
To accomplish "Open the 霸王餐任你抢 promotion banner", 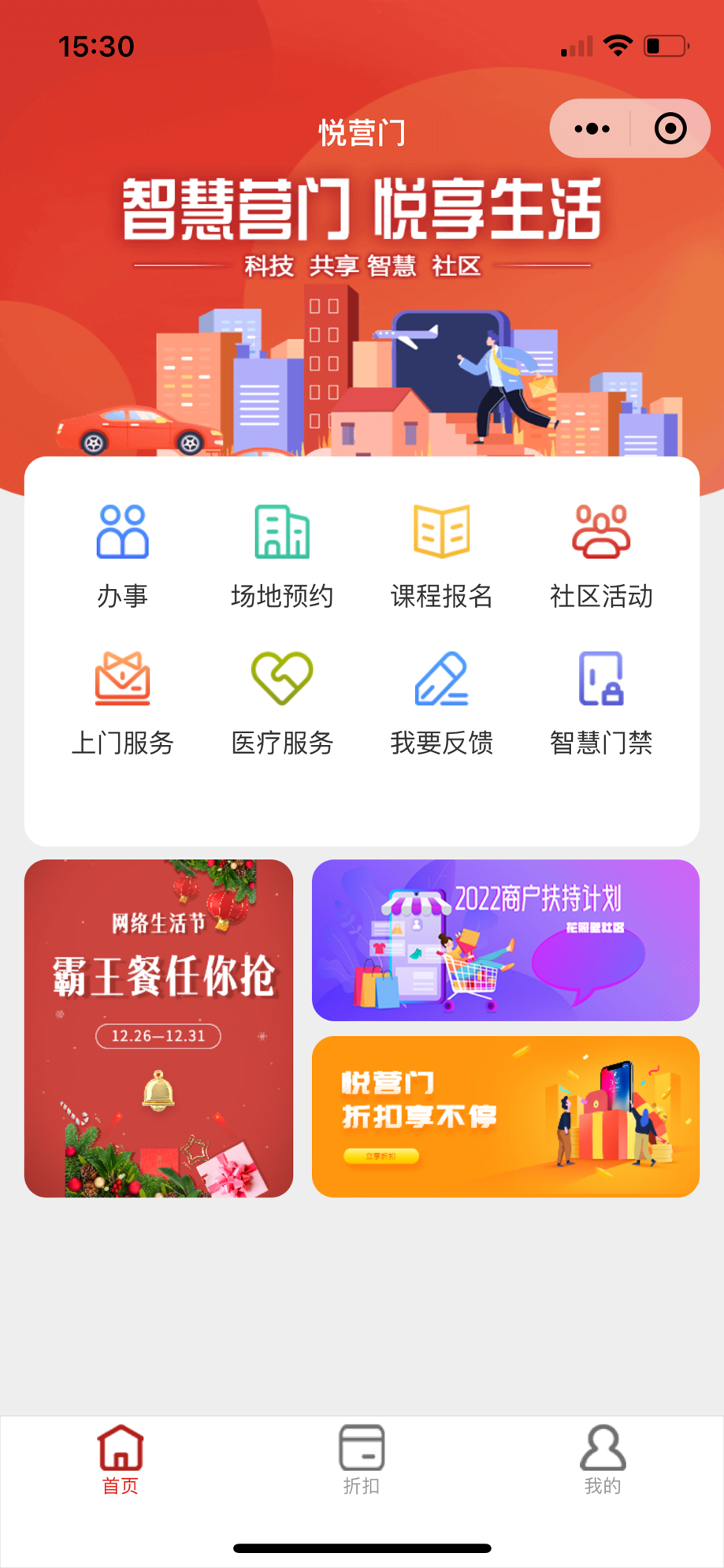I will [x=158, y=1028].
